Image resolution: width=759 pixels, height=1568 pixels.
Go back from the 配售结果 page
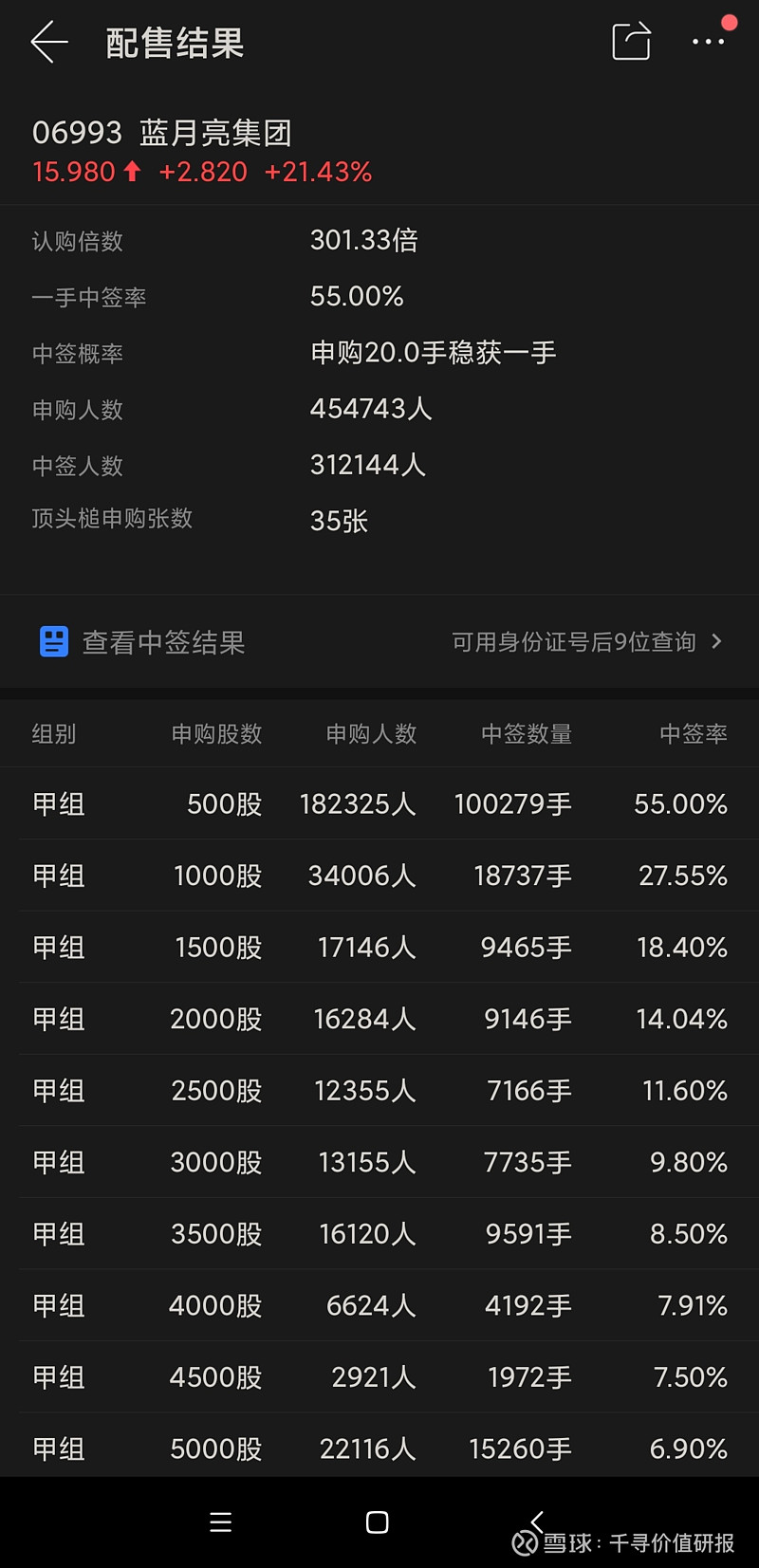[x=49, y=43]
